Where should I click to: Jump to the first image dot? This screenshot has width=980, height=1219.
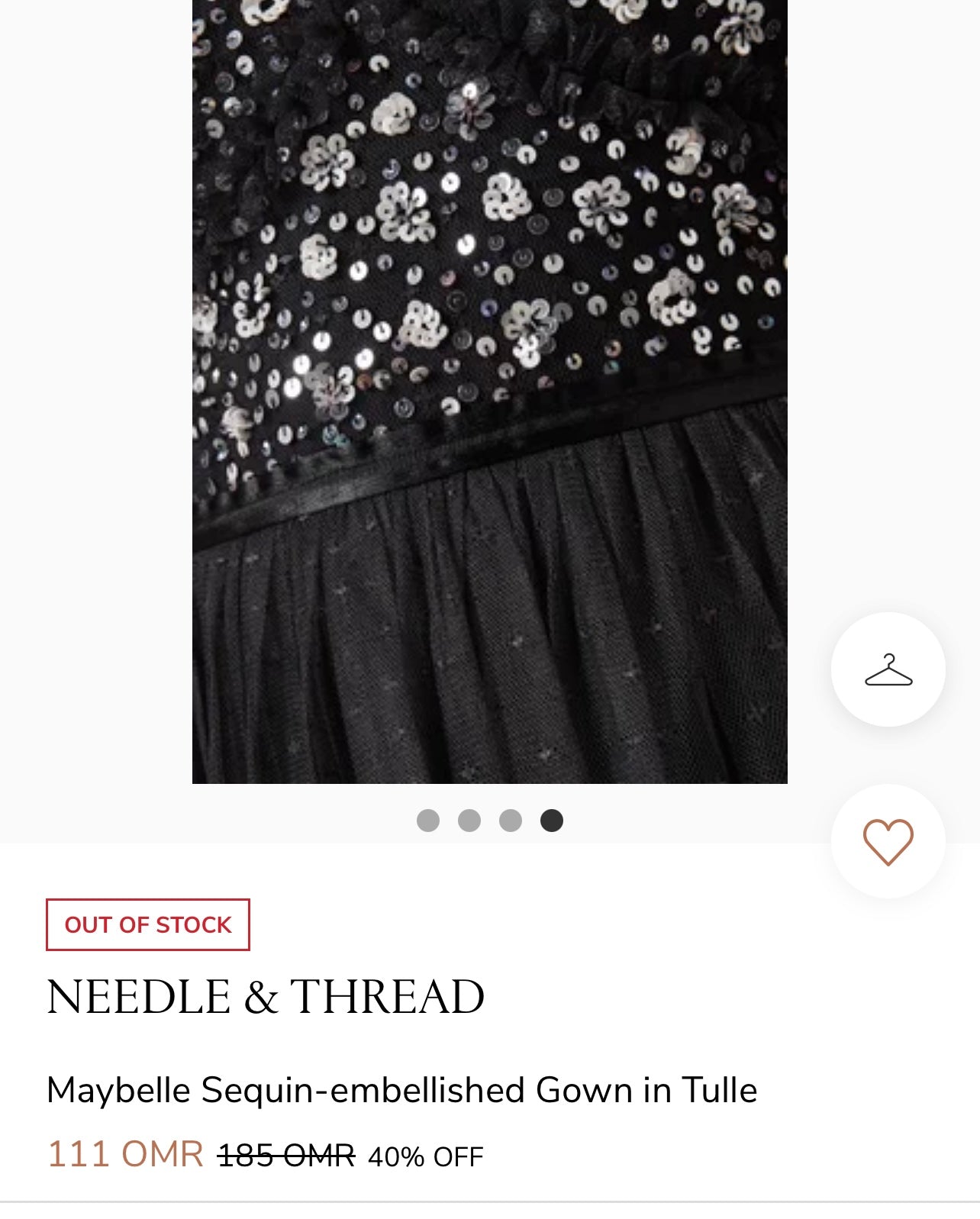(x=428, y=821)
